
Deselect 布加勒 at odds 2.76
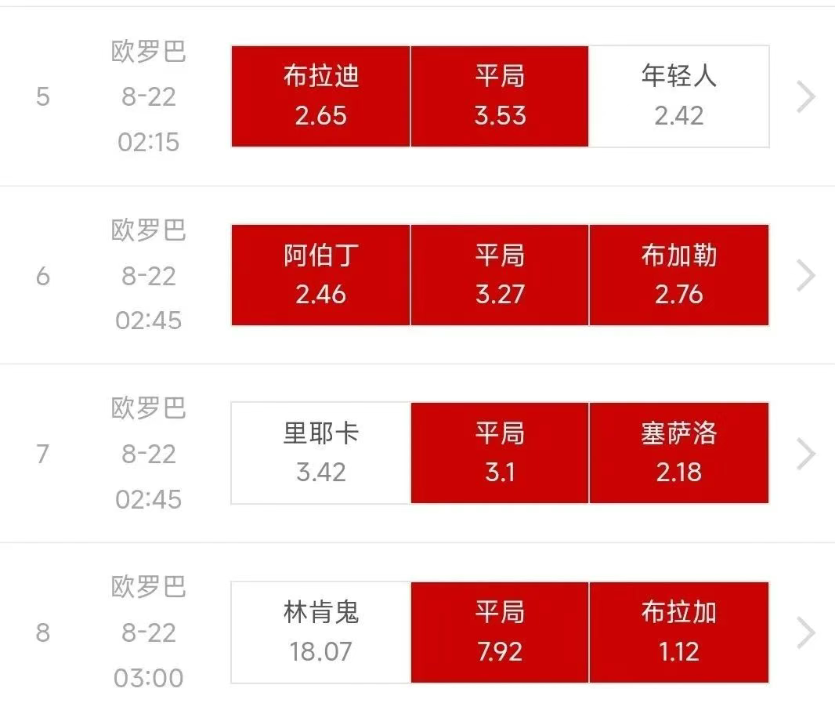pos(679,275)
